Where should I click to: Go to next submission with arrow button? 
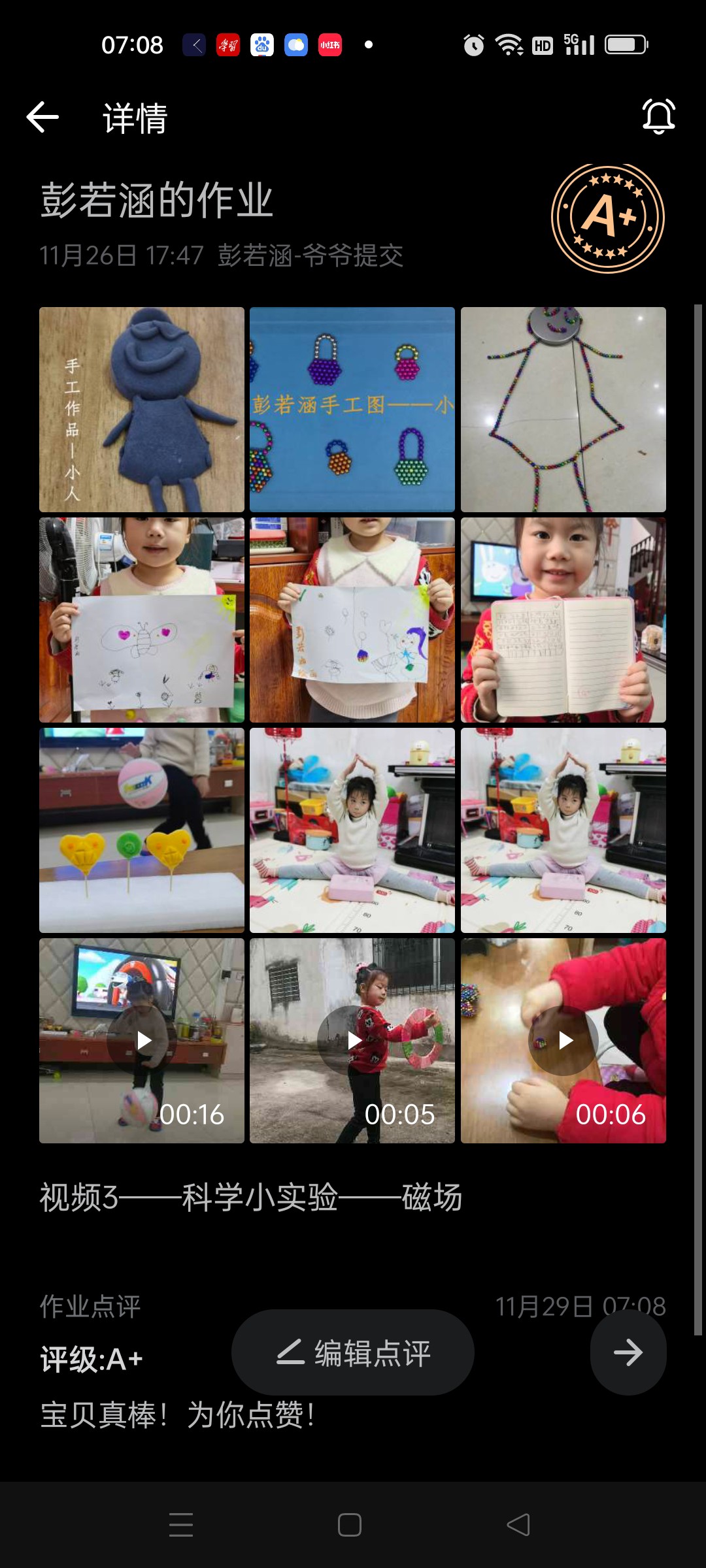tap(628, 1352)
